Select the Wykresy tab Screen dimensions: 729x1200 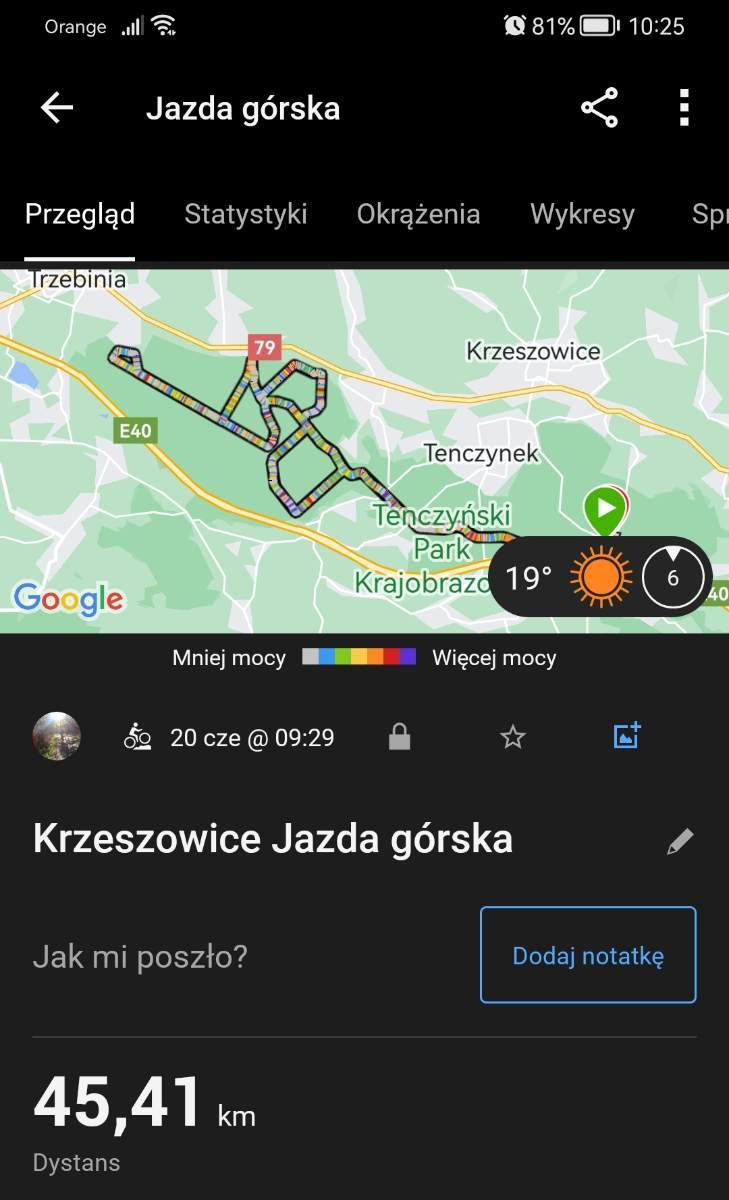coord(582,214)
